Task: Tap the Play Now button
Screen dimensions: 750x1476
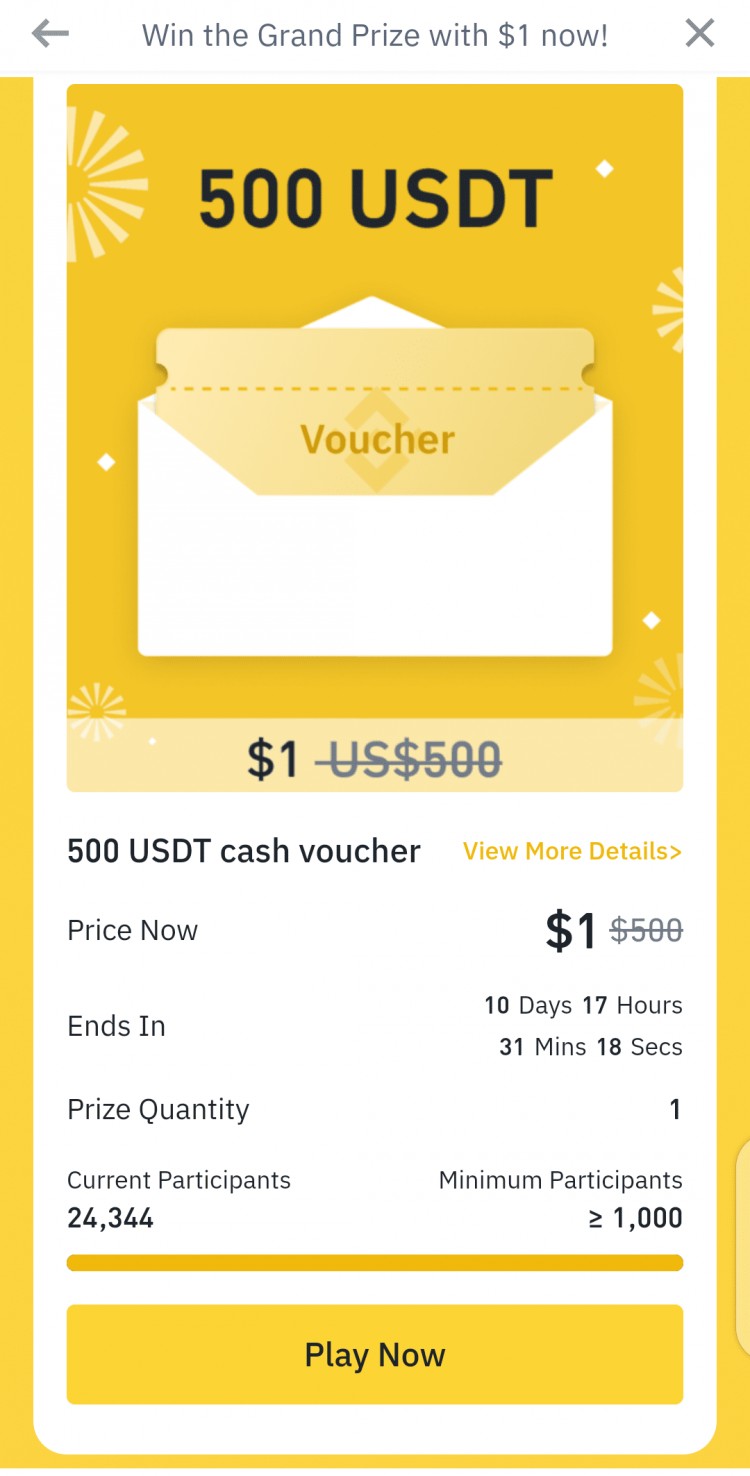Action: [375, 1354]
